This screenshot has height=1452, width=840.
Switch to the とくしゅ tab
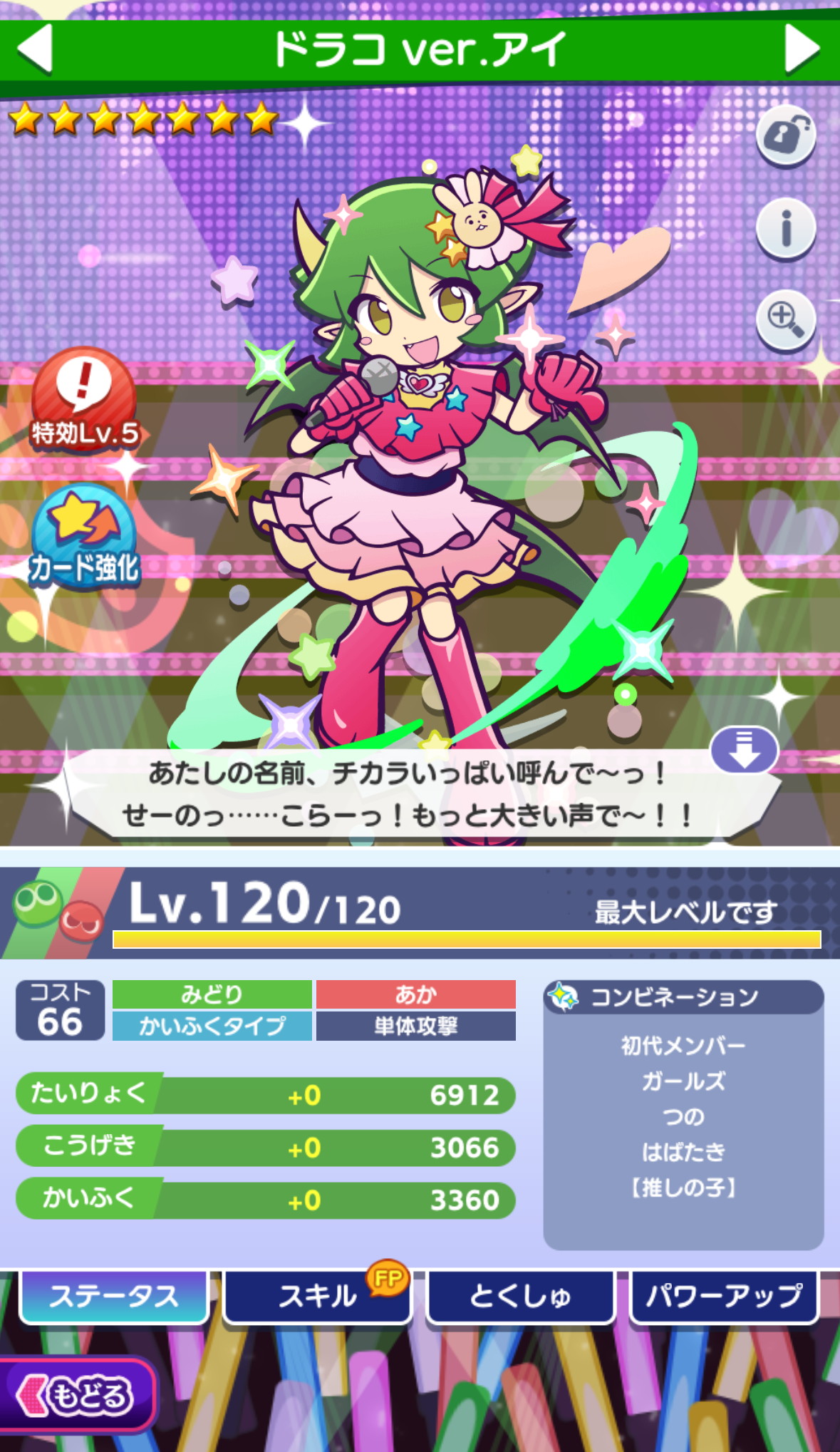tap(521, 1295)
